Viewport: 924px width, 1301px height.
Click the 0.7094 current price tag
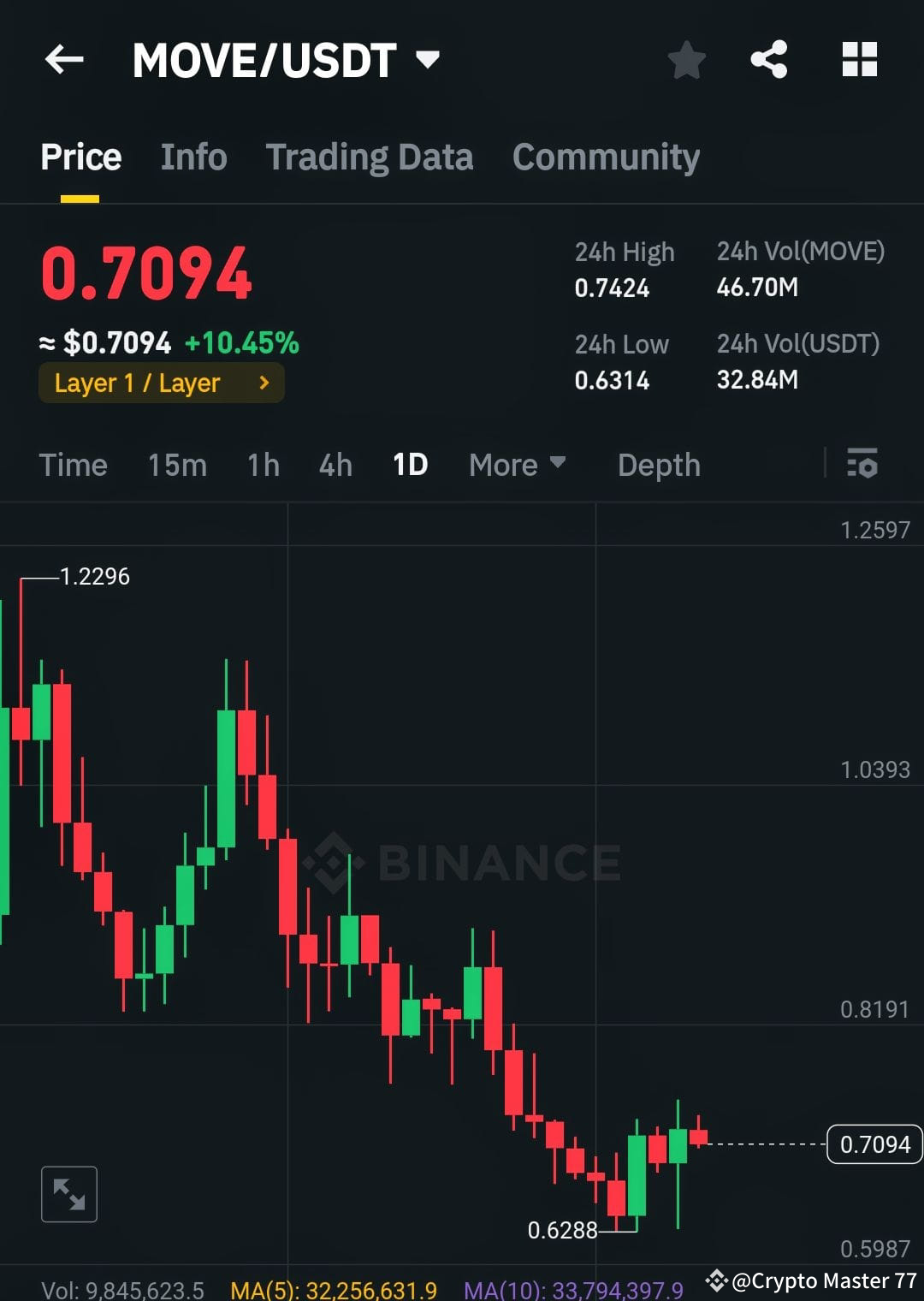874,1144
